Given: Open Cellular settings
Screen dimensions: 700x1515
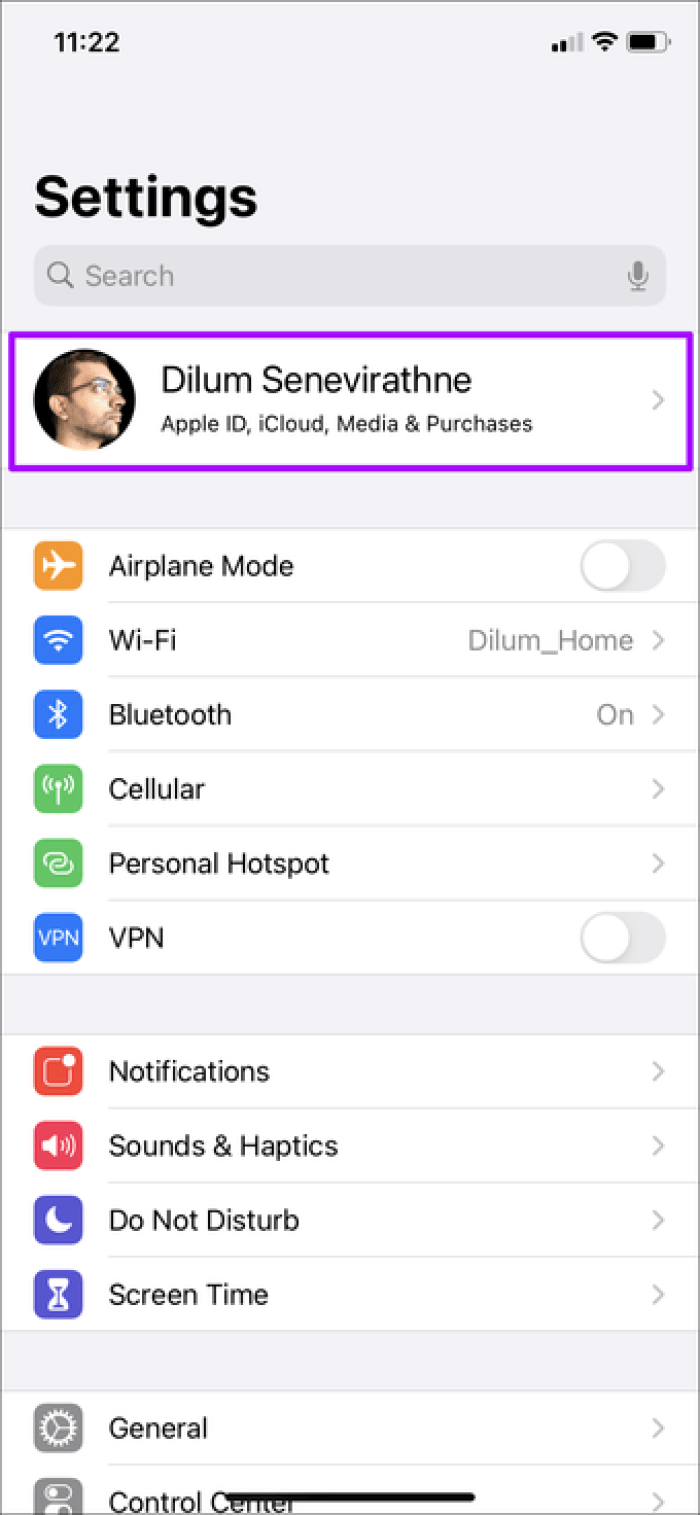Looking at the screenshot, I should click(350, 789).
